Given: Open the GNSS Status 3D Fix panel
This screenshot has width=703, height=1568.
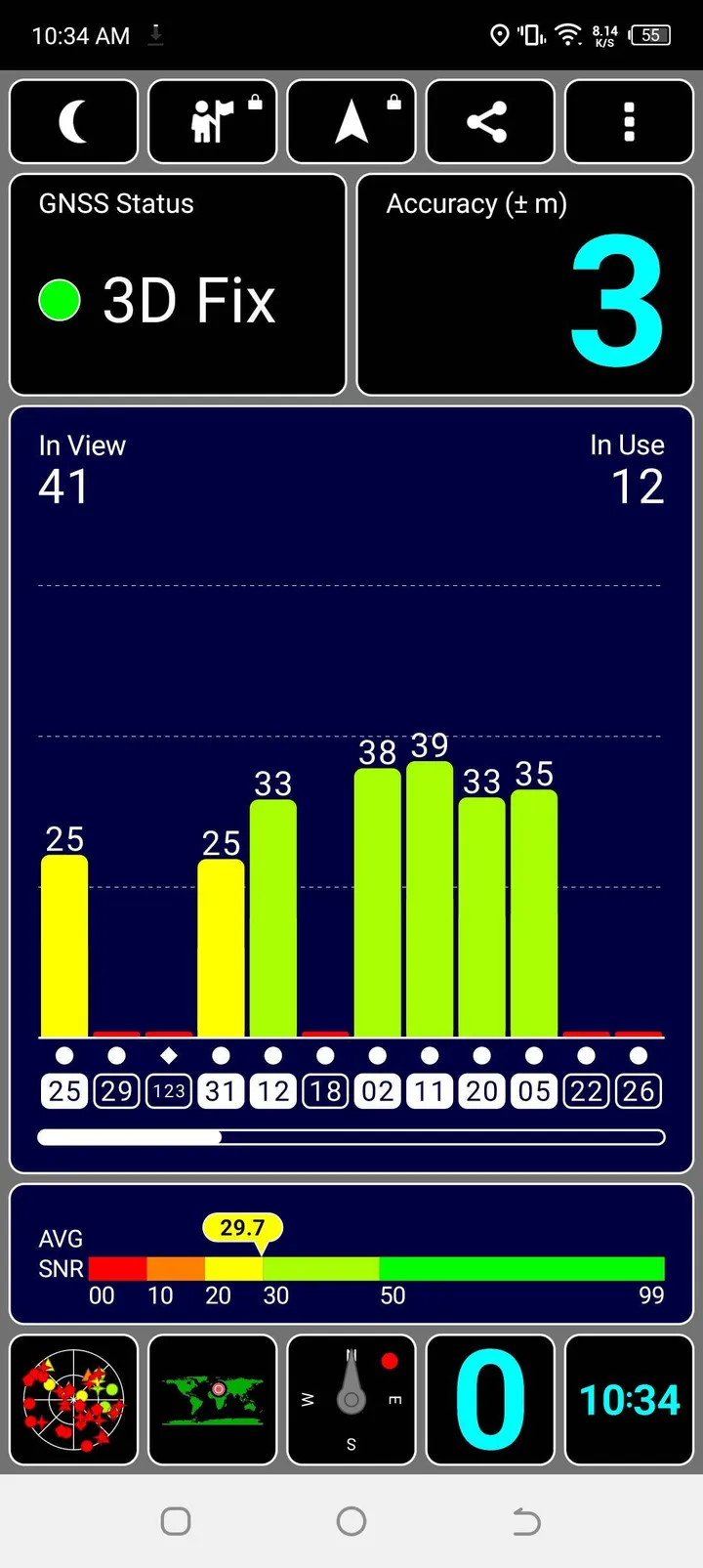Looking at the screenshot, I should point(178,284).
